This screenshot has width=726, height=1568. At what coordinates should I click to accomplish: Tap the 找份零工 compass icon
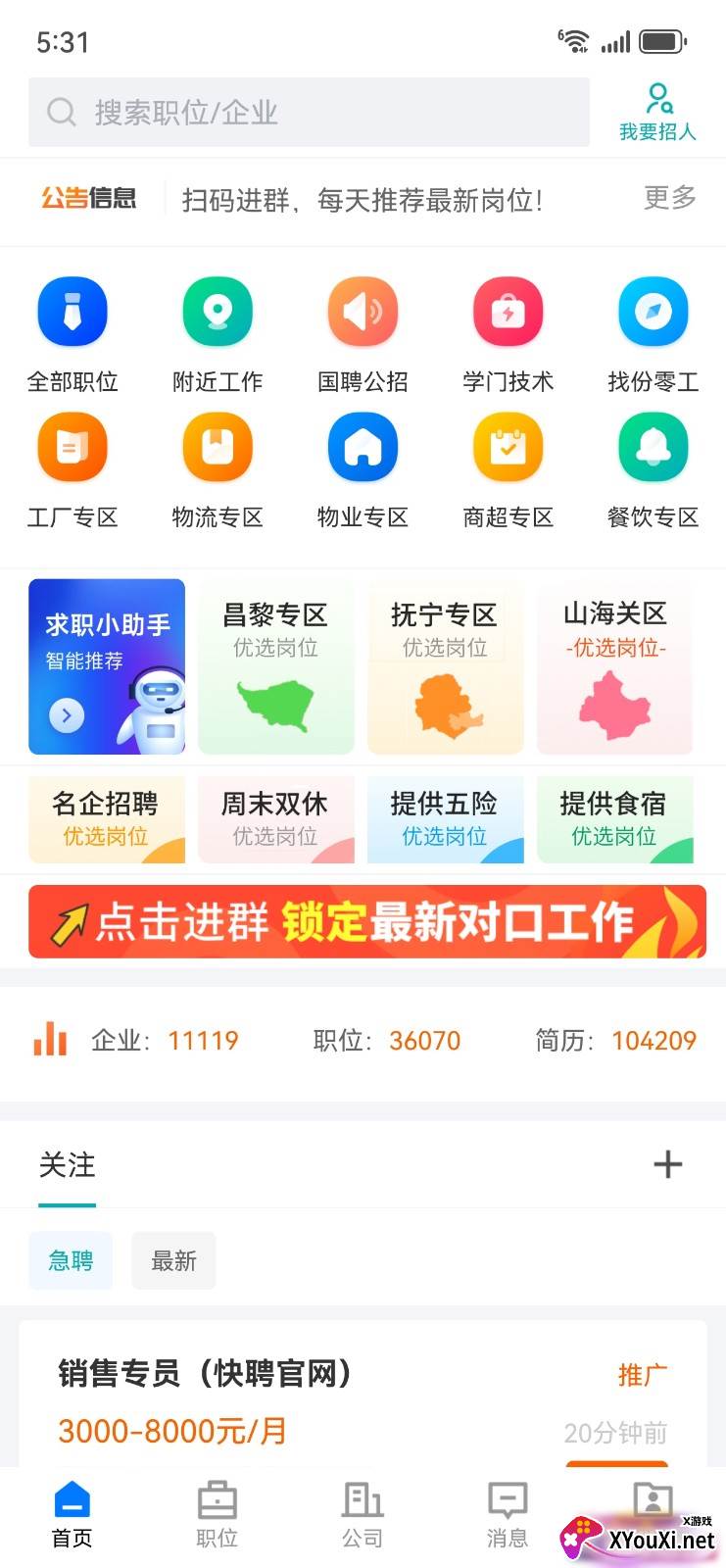(653, 311)
